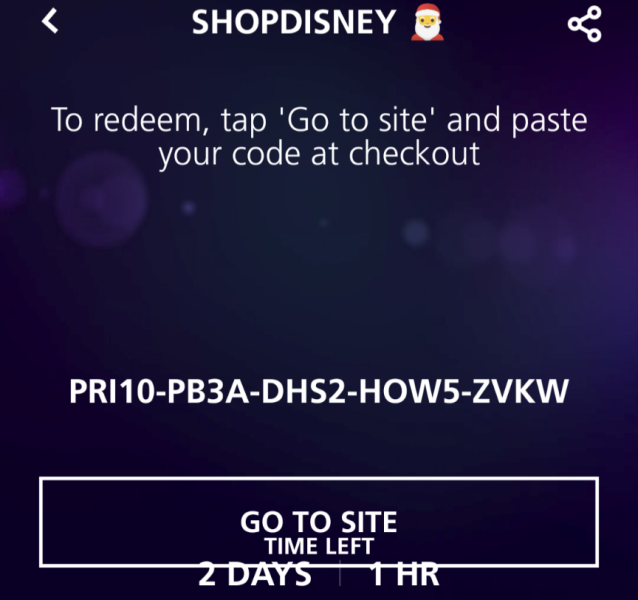
Task: Share the ShopDisney offer
Action: point(584,24)
